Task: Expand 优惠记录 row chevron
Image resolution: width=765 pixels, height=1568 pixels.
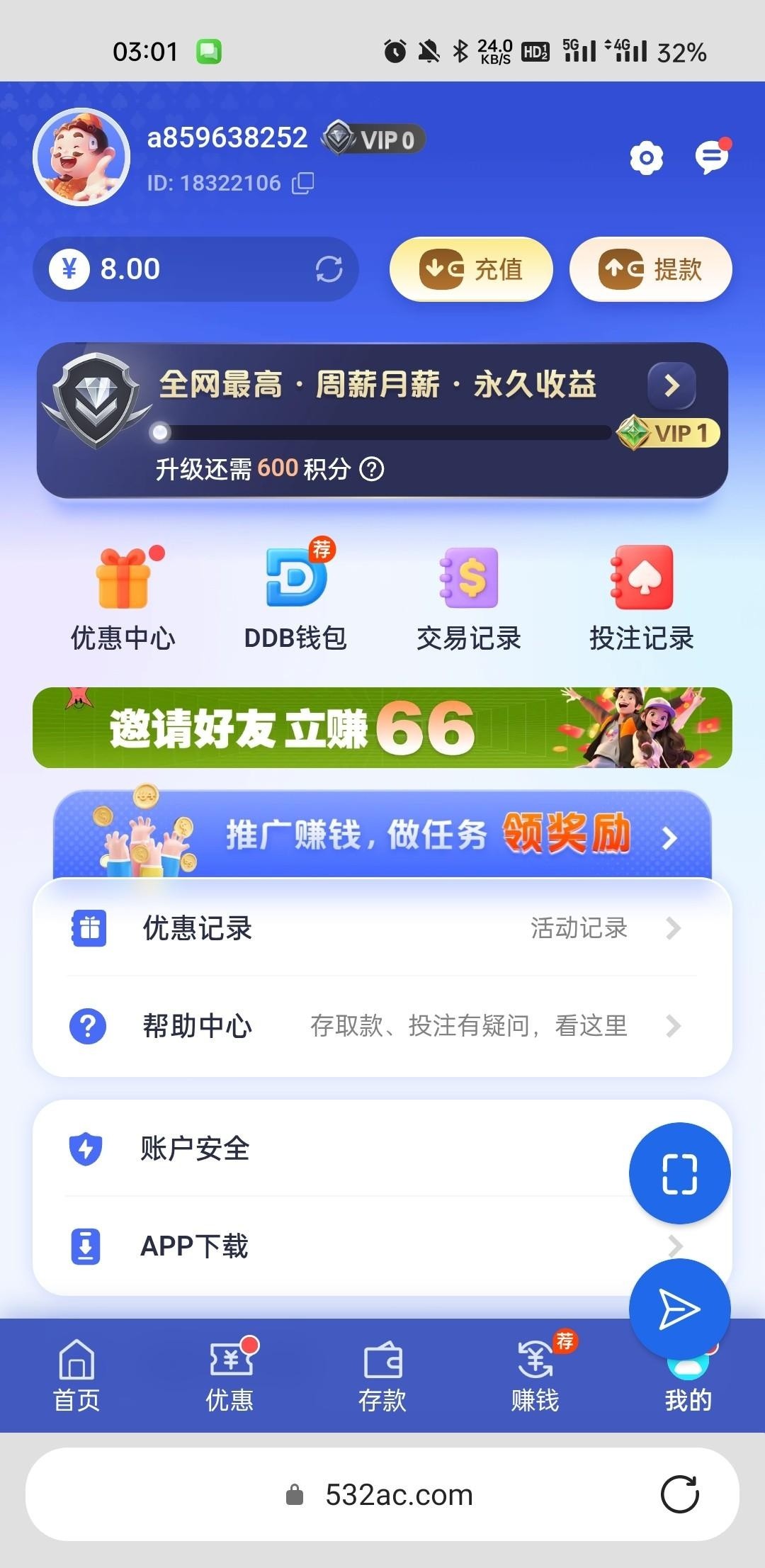Action: [x=673, y=928]
